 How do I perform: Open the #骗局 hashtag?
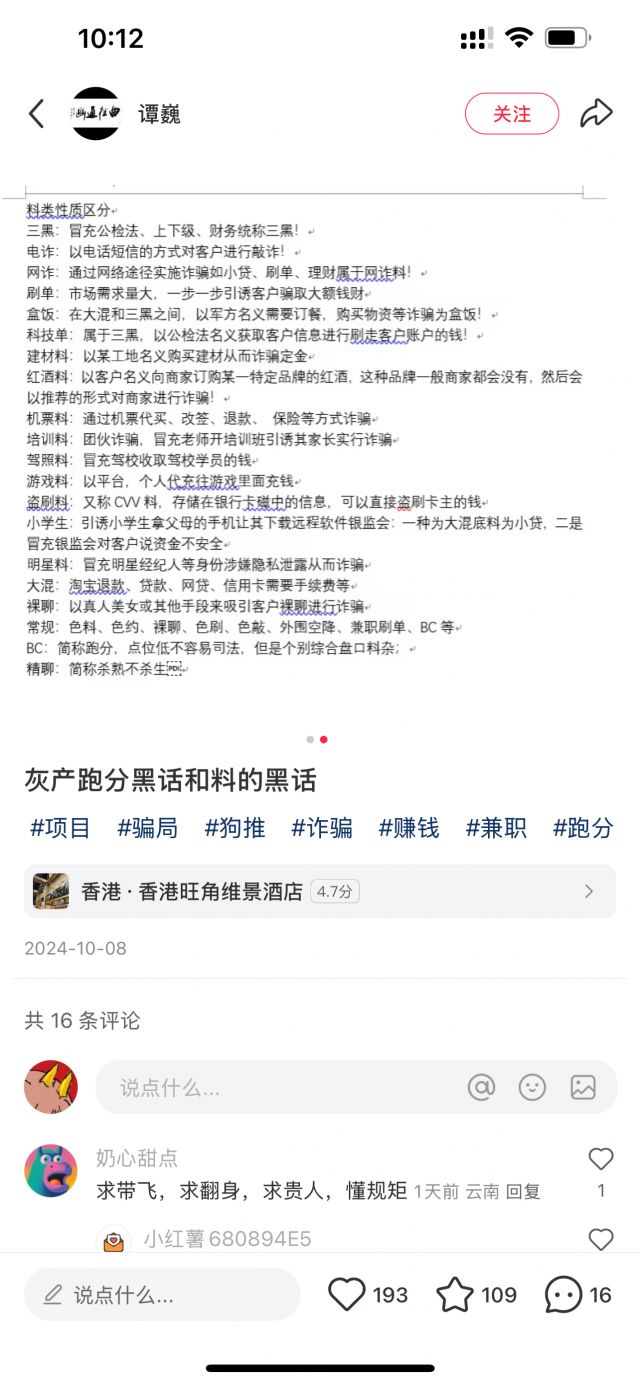147,828
